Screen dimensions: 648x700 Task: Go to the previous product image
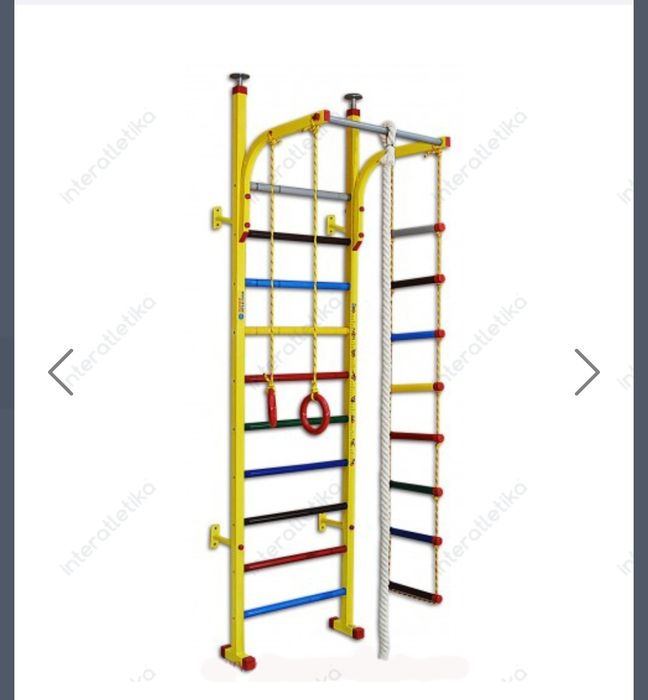(x=61, y=372)
